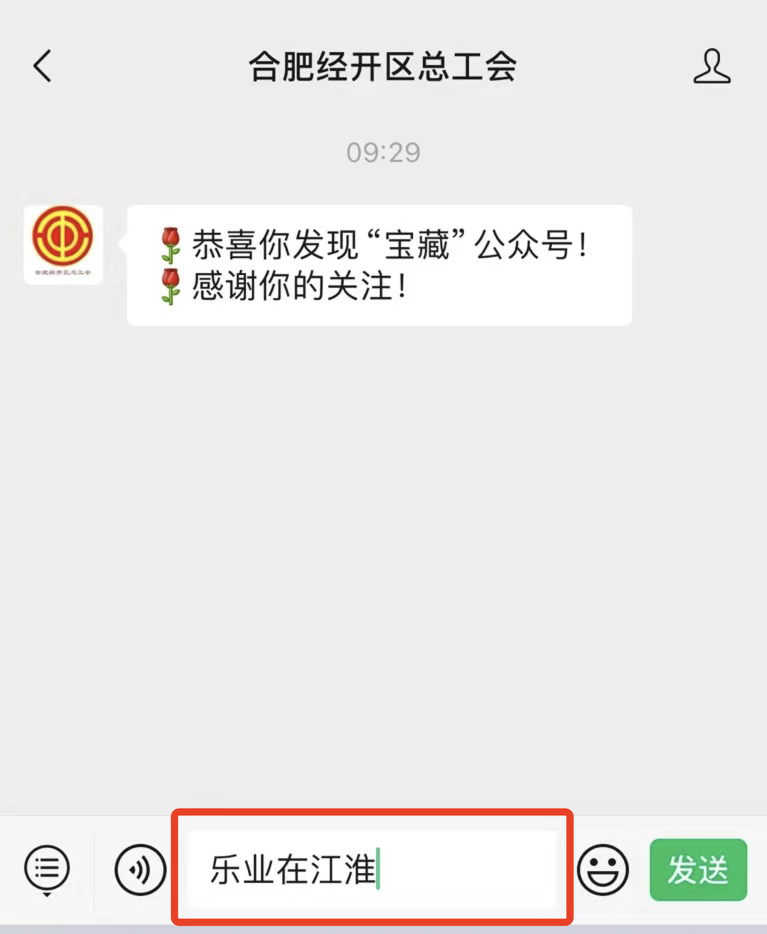The height and width of the screenshot is (934, 767).
Task: Switch to voice input
Action: click(x=140, y=869)
